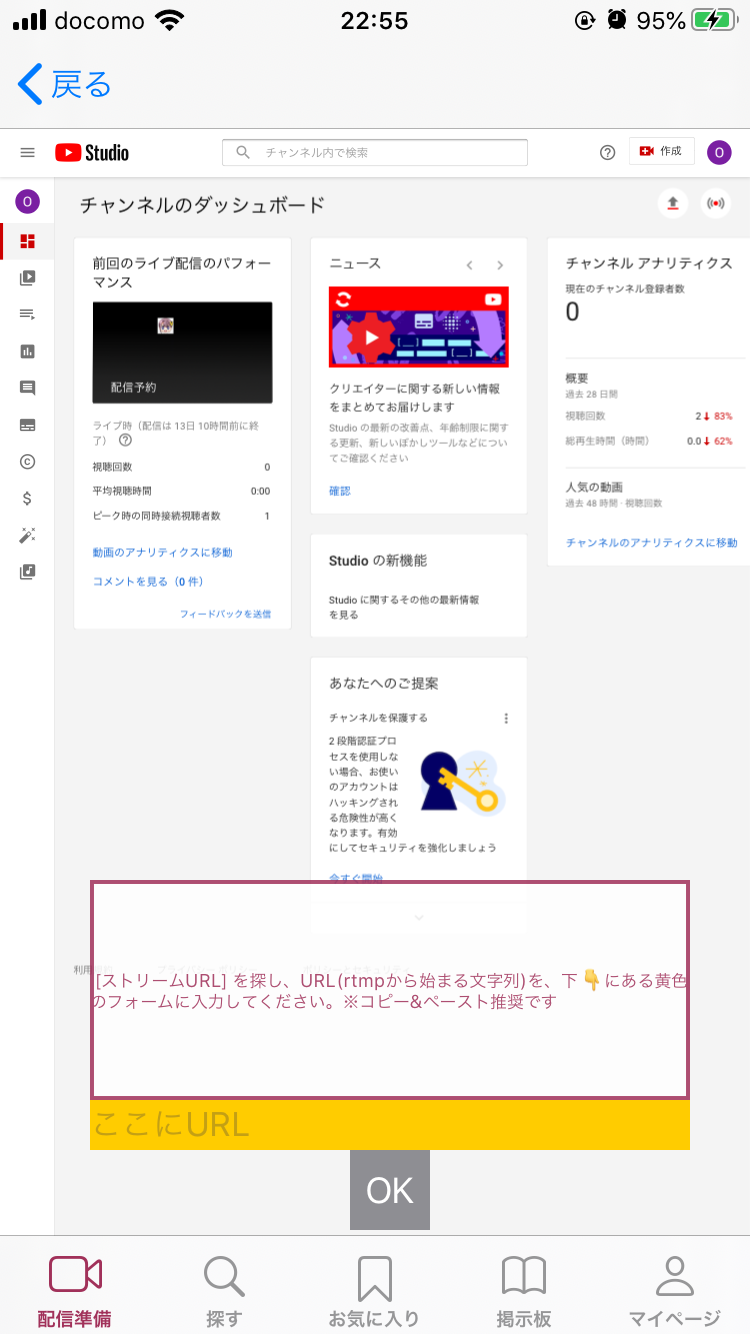
Task: Tap the 作成 create button
Action: click(661, 151)
